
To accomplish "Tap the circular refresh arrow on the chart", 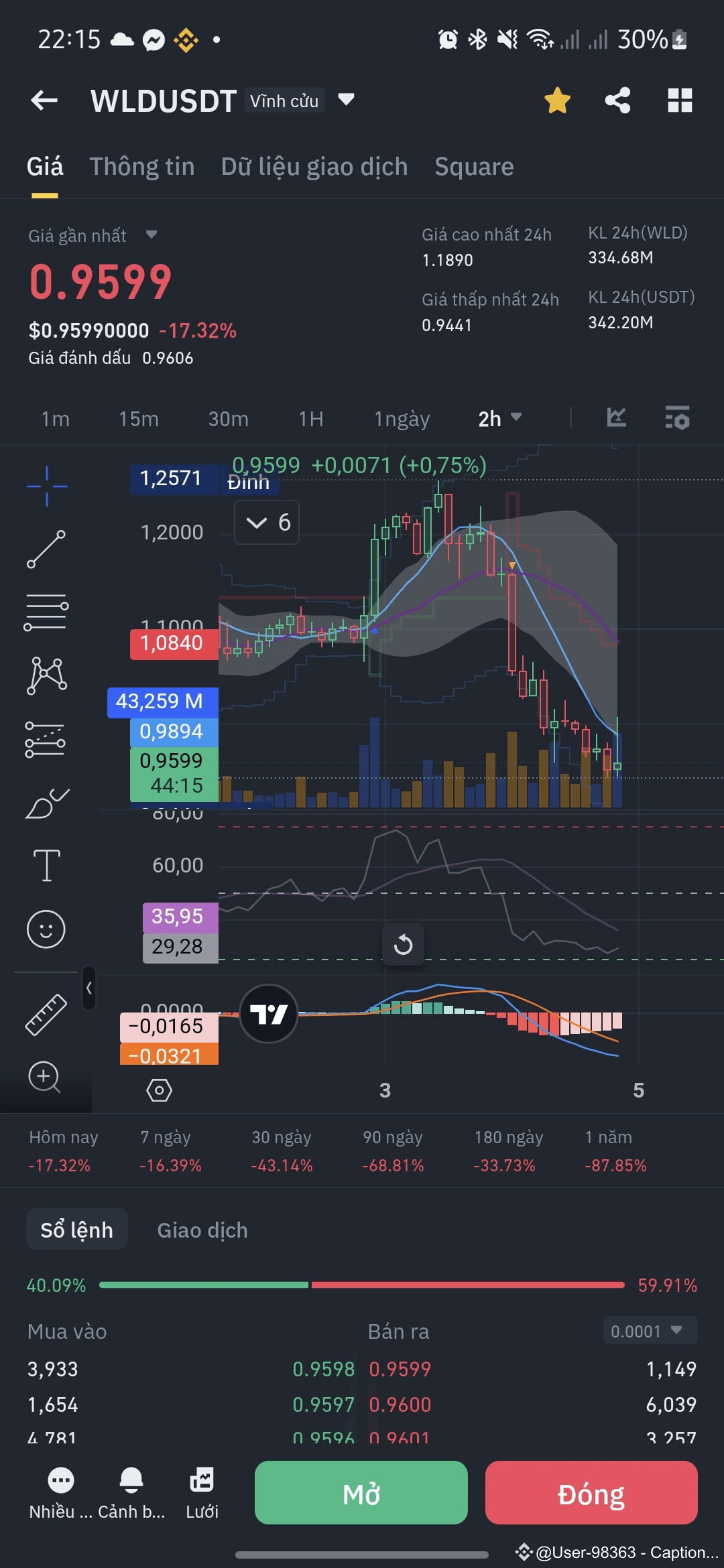I will (x=404, y=945).
